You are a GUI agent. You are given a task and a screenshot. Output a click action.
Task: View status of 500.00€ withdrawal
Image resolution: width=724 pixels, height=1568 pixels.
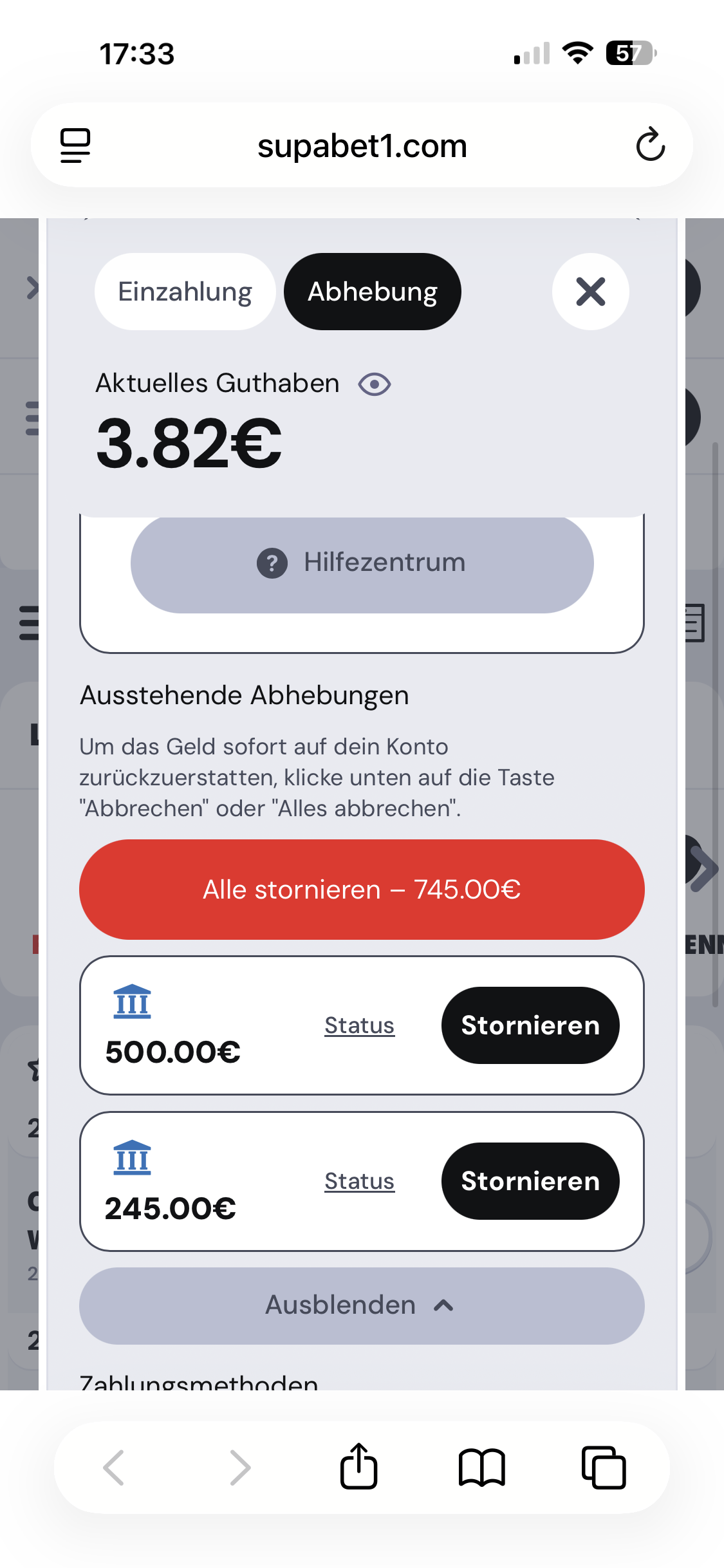click(x=359, y=1025)
